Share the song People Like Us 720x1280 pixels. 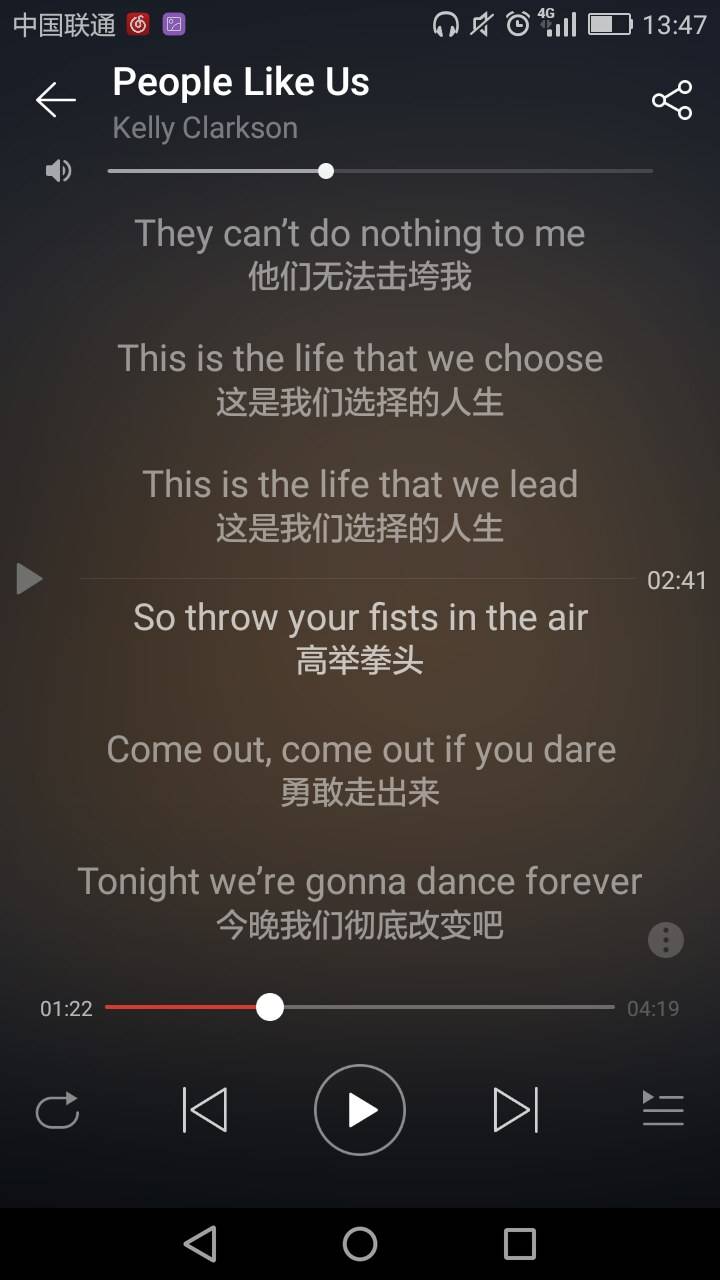672,100
